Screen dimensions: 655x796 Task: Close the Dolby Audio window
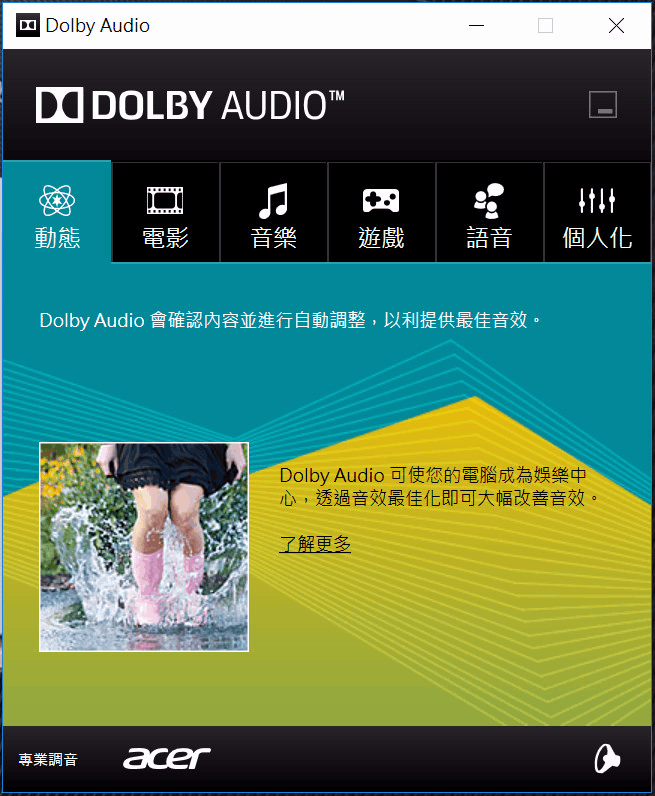click(616, 26)
